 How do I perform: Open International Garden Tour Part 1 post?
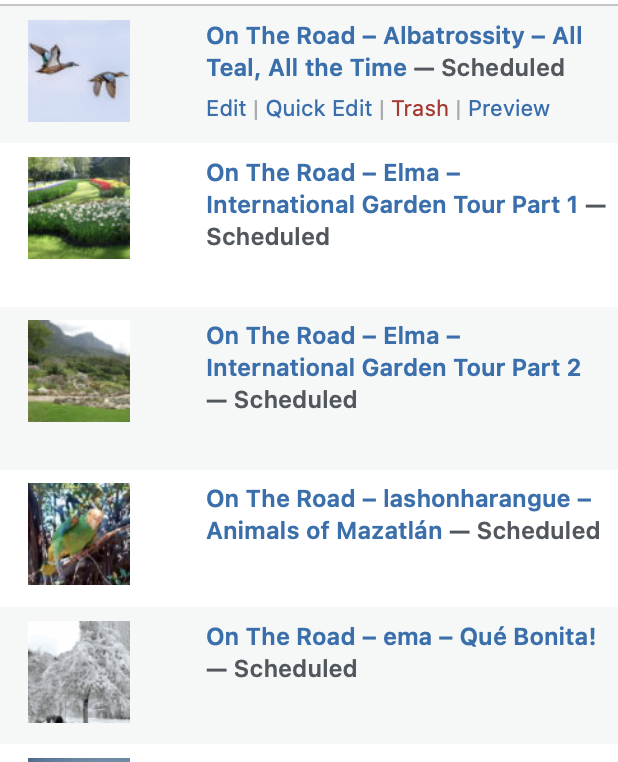392,204
